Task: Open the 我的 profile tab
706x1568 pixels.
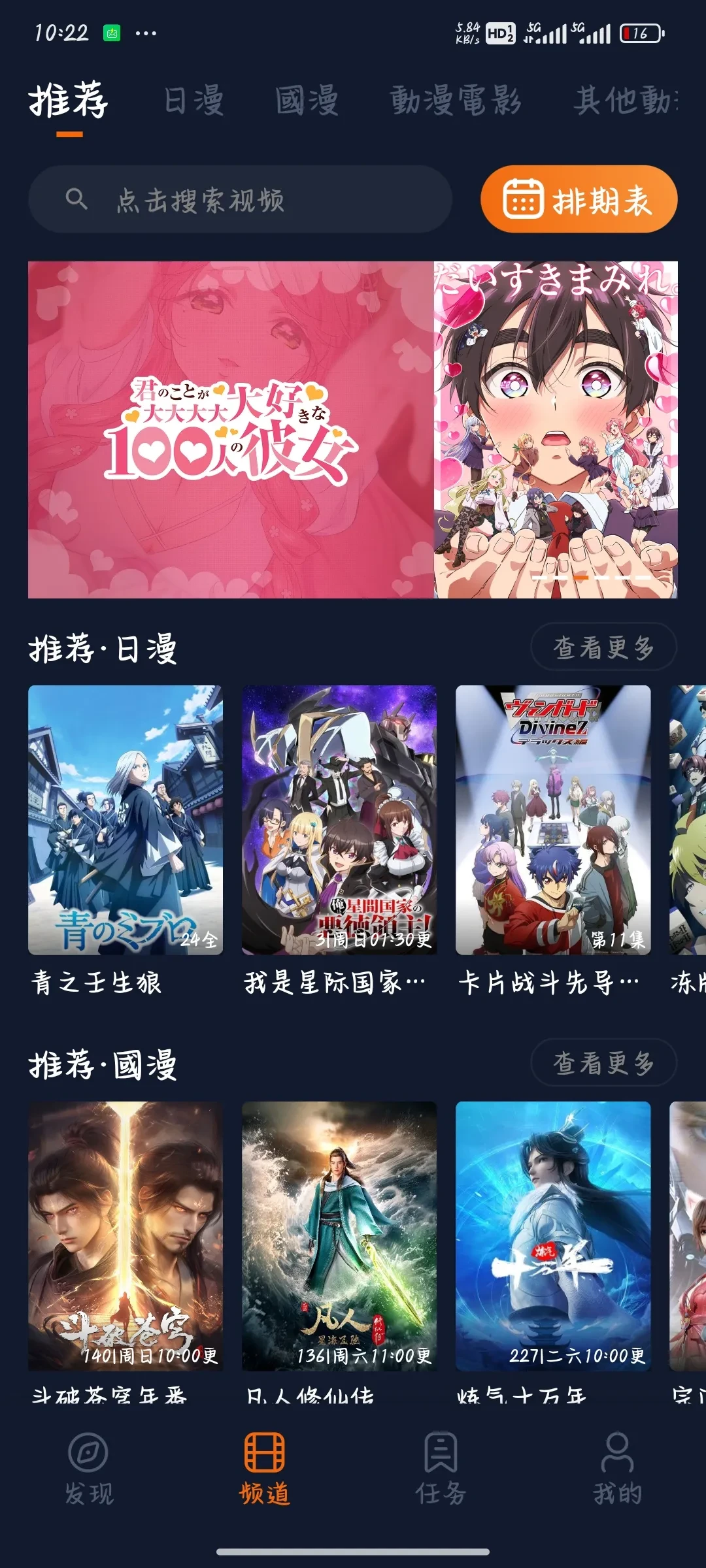Action: click(617, 1465)
